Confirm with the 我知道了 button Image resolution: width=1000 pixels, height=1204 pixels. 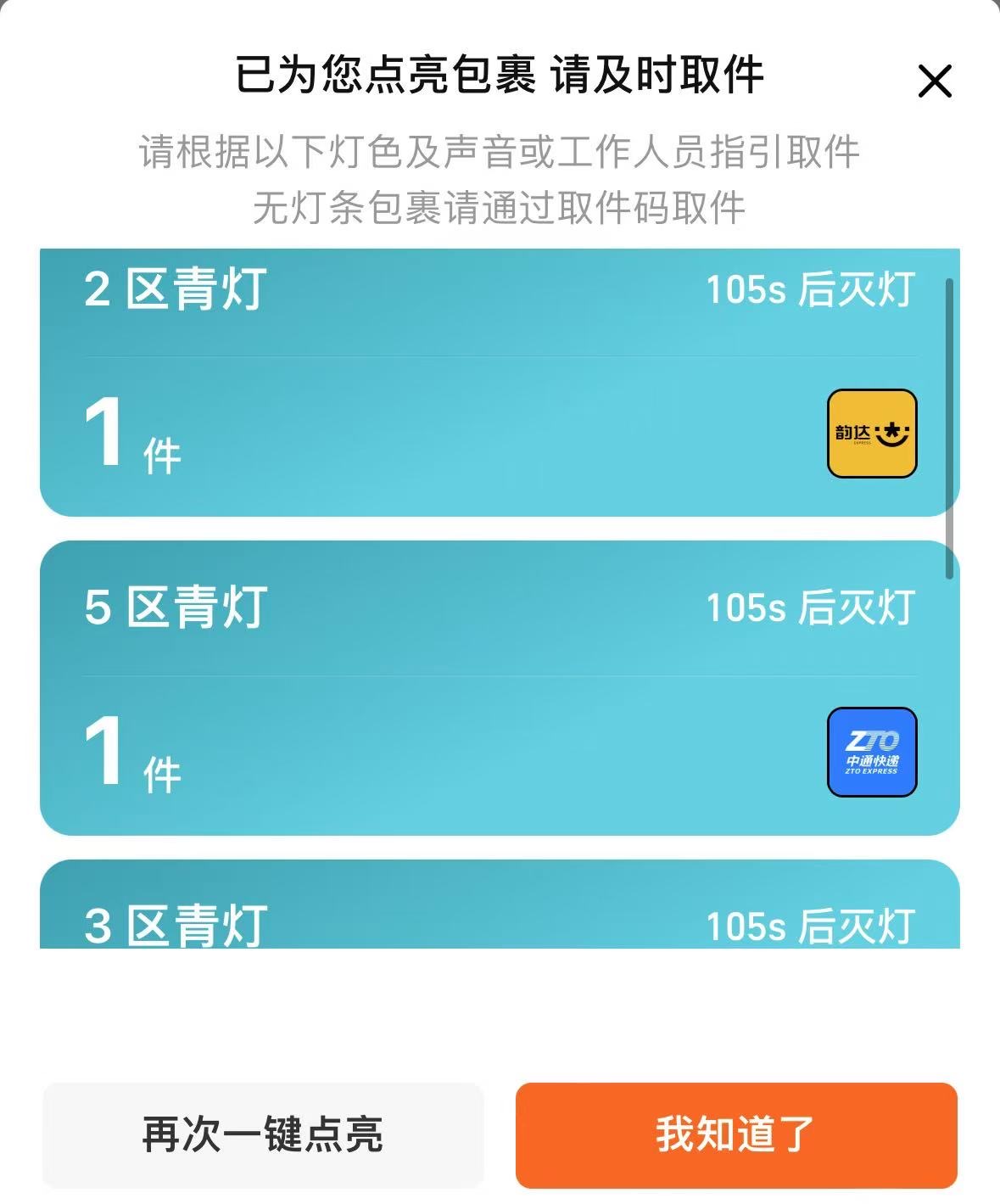click(736, 1134)
